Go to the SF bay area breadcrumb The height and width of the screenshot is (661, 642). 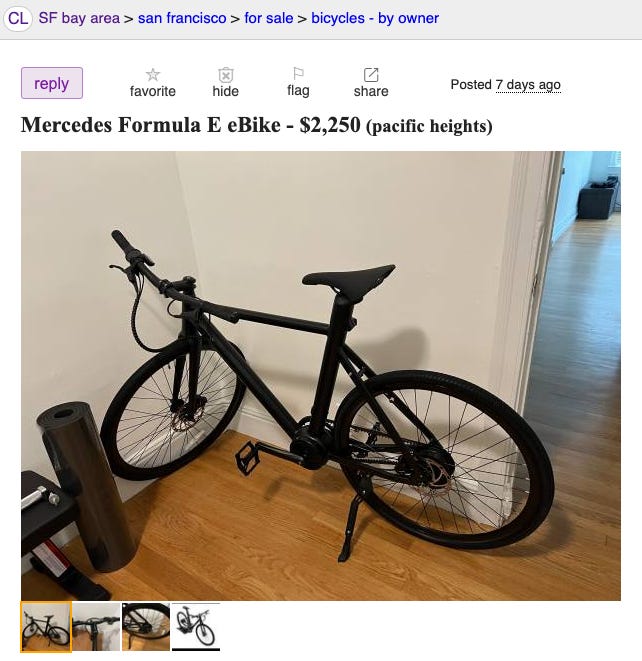click(78, 18)
